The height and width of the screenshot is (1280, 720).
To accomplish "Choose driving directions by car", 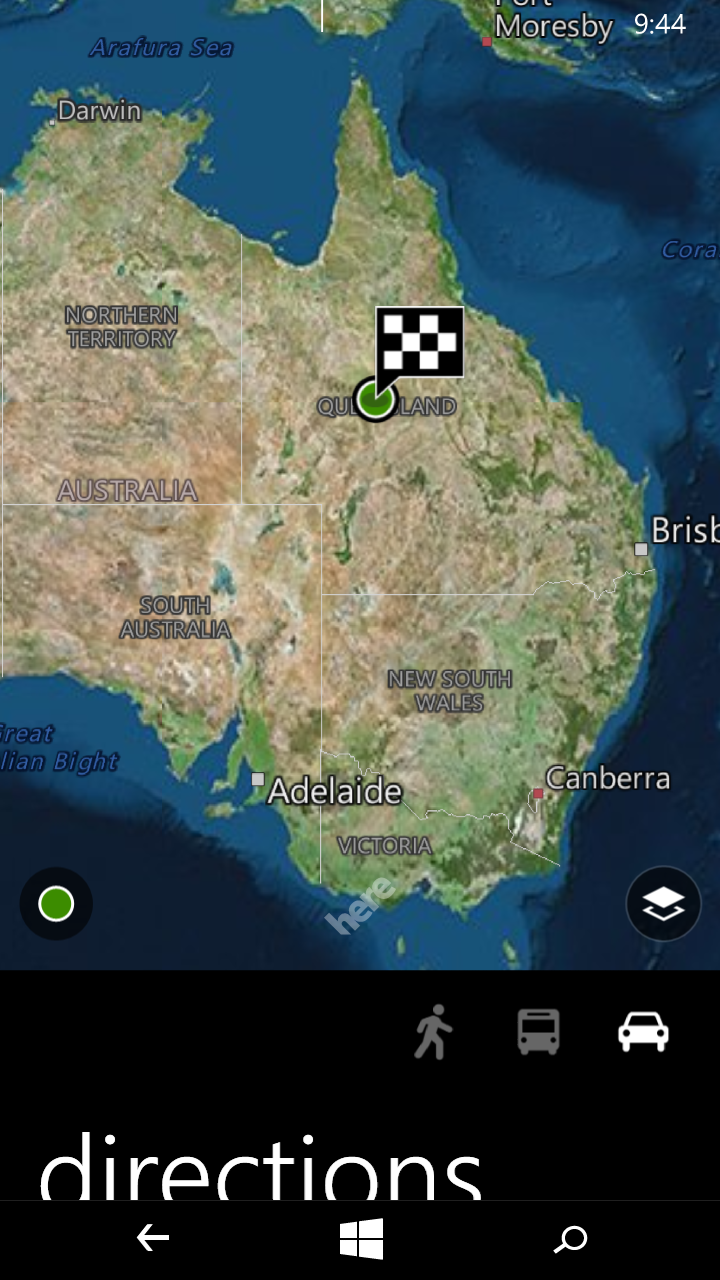I will [x=643, y=1032].
